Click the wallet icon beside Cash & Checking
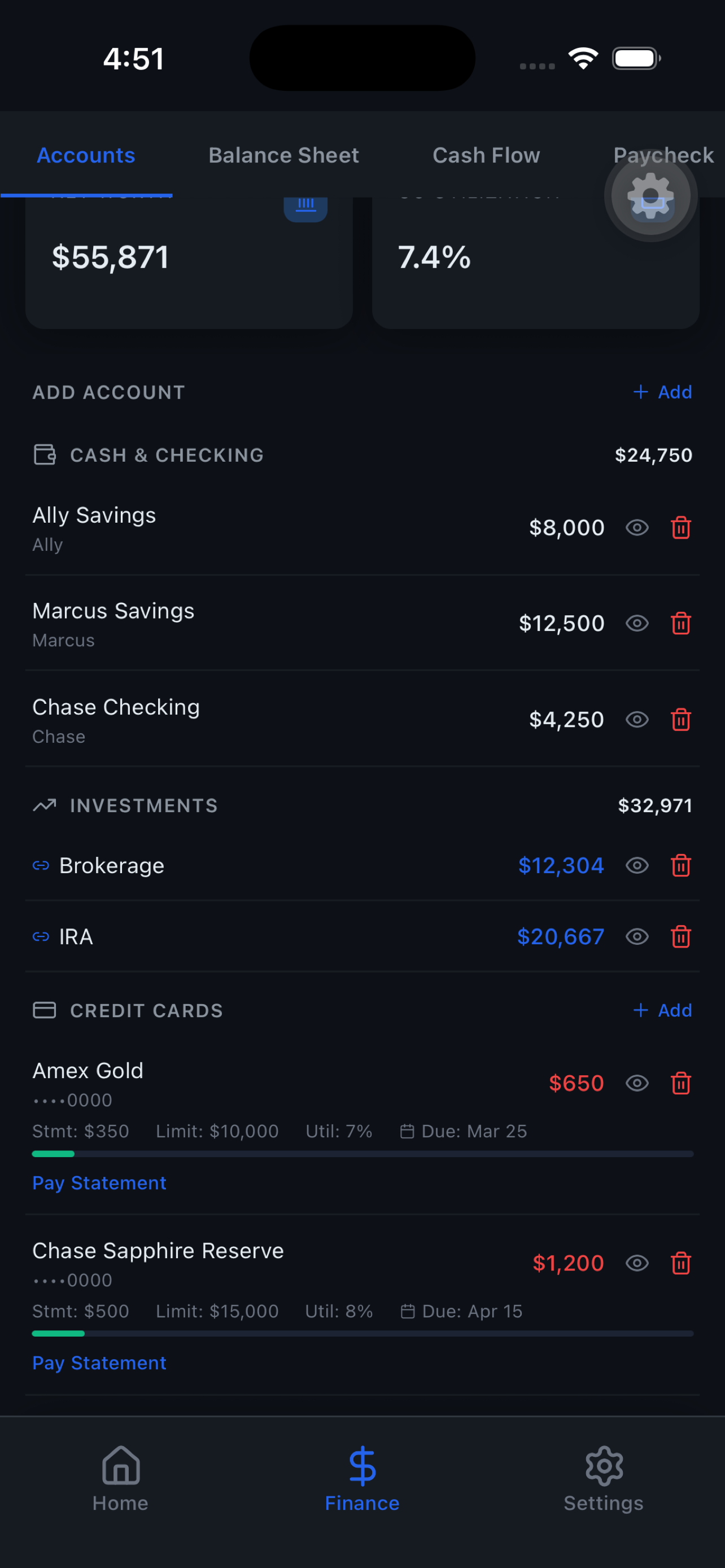The height and width of the screenshot is (1568, 725). pyautogui.click(x=43, y=455)
